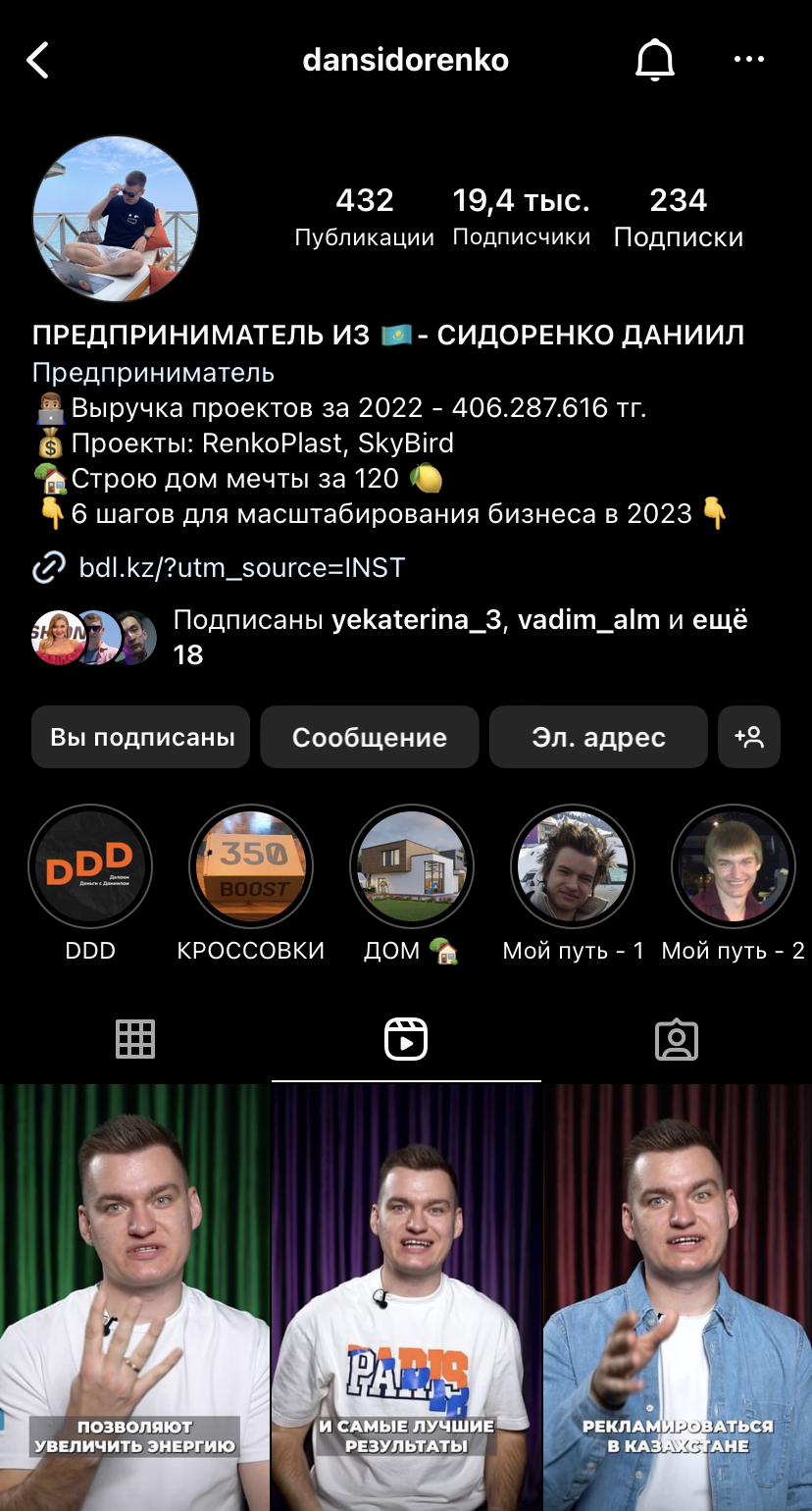Tap the Вы подписаны button
The image size is (812, 1511).
141,737
